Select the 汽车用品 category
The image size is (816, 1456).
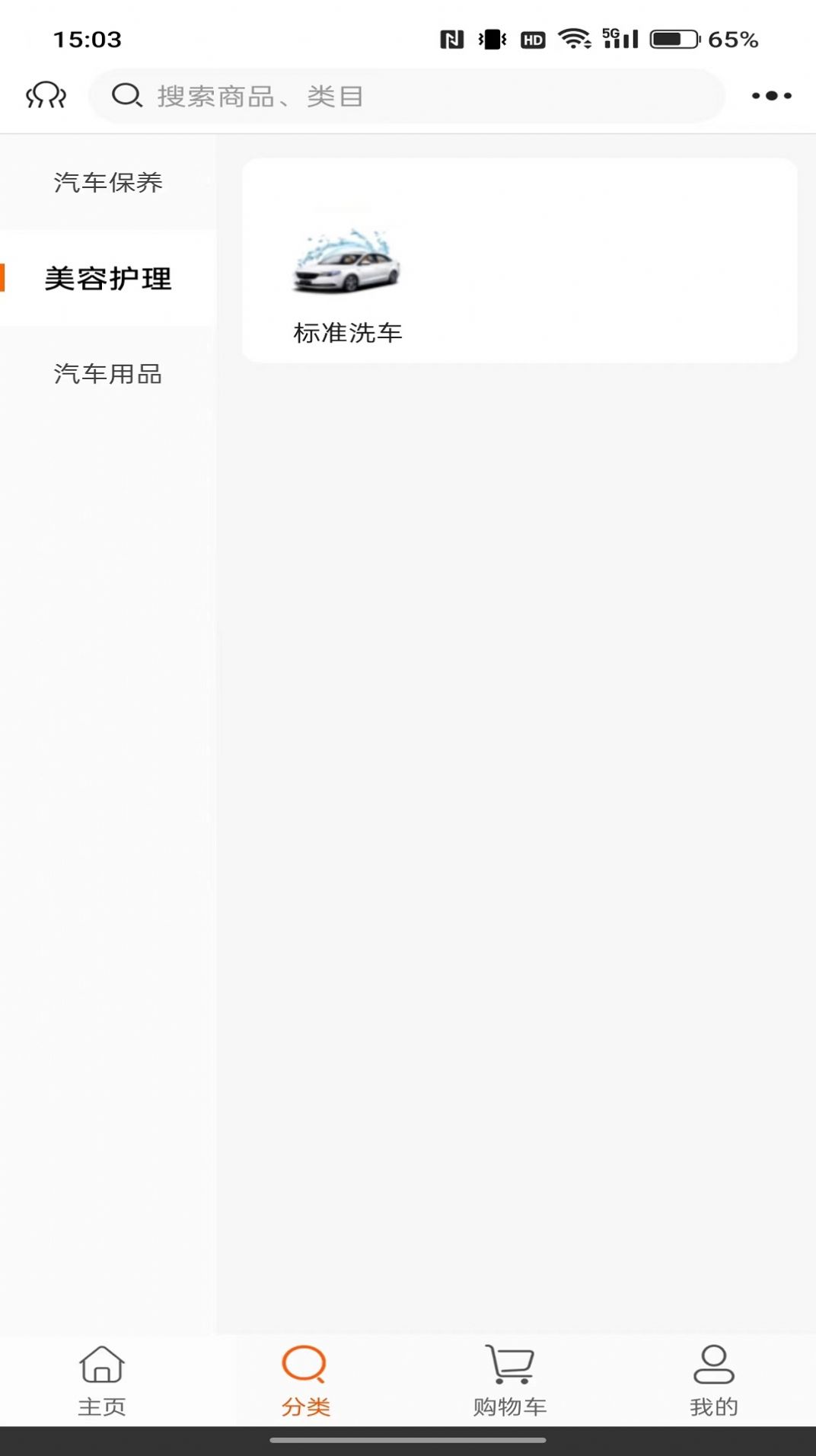point(108,374)
